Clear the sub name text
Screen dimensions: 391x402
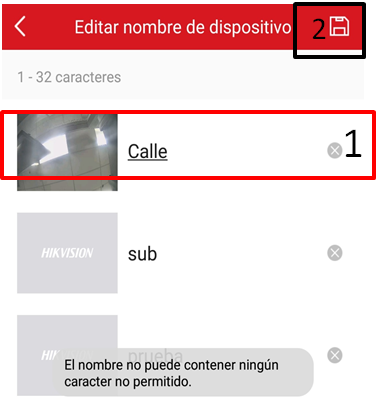[x=335, y=253]
